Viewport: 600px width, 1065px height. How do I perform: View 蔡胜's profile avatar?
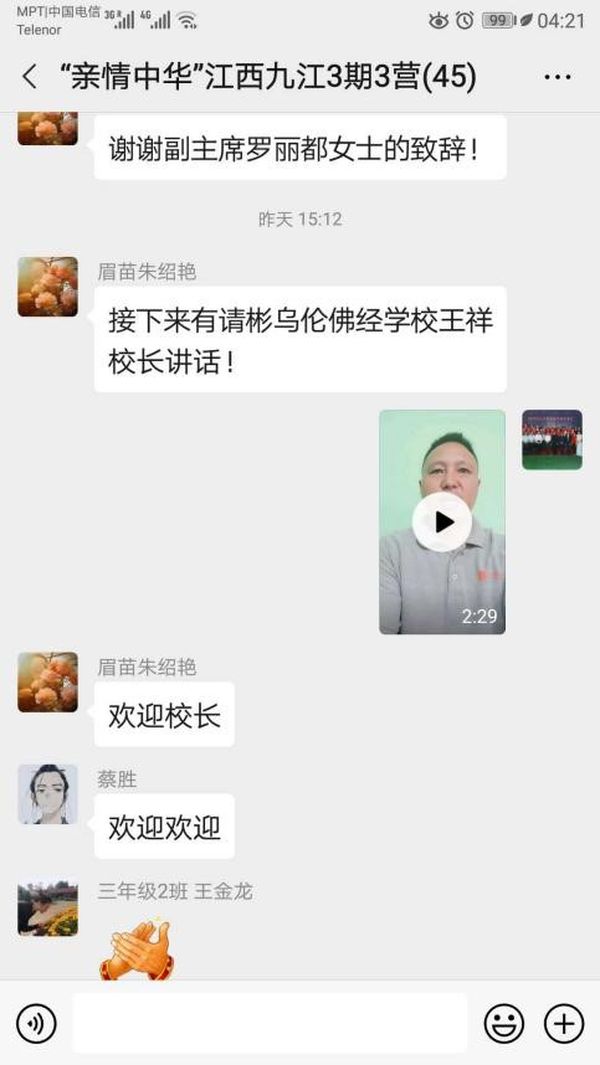[x=47, y=794]
